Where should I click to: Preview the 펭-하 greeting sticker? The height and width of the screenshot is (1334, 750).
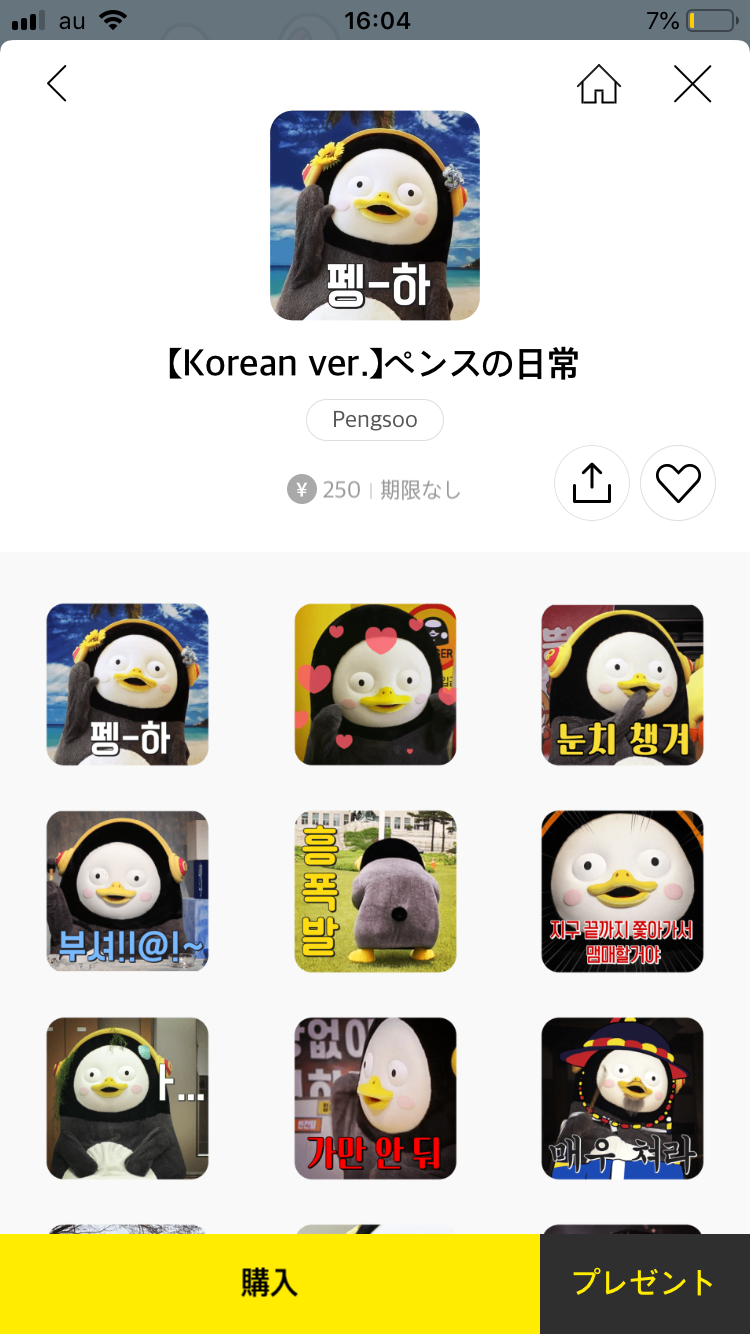tap(127, 684)
